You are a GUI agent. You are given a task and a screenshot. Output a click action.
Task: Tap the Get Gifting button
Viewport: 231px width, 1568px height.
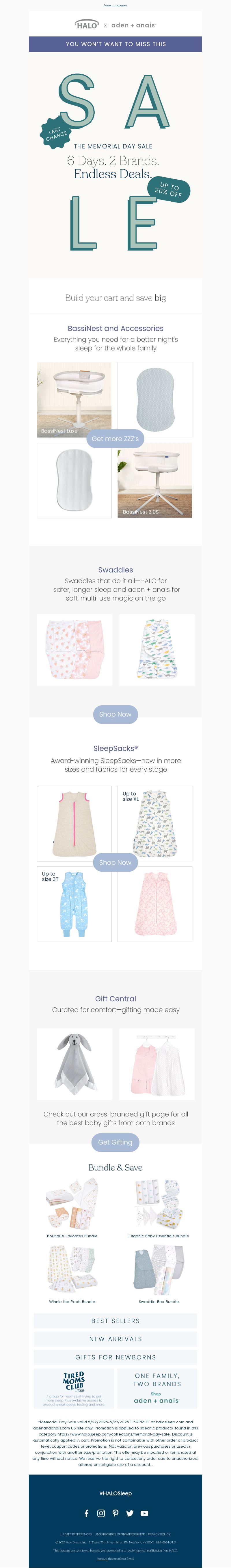pyautogui.click(x=115, y=1142)
